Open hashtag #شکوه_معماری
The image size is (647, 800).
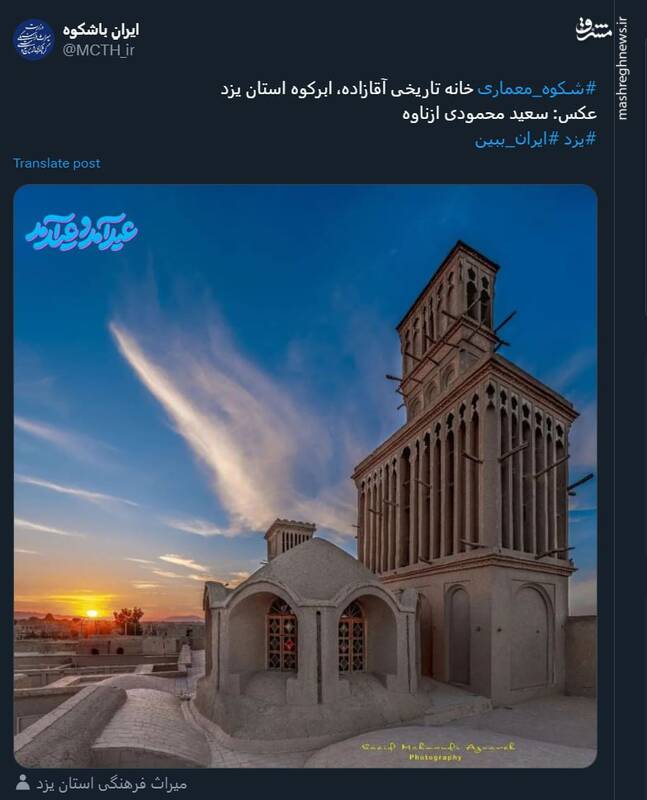pos(538,88)
